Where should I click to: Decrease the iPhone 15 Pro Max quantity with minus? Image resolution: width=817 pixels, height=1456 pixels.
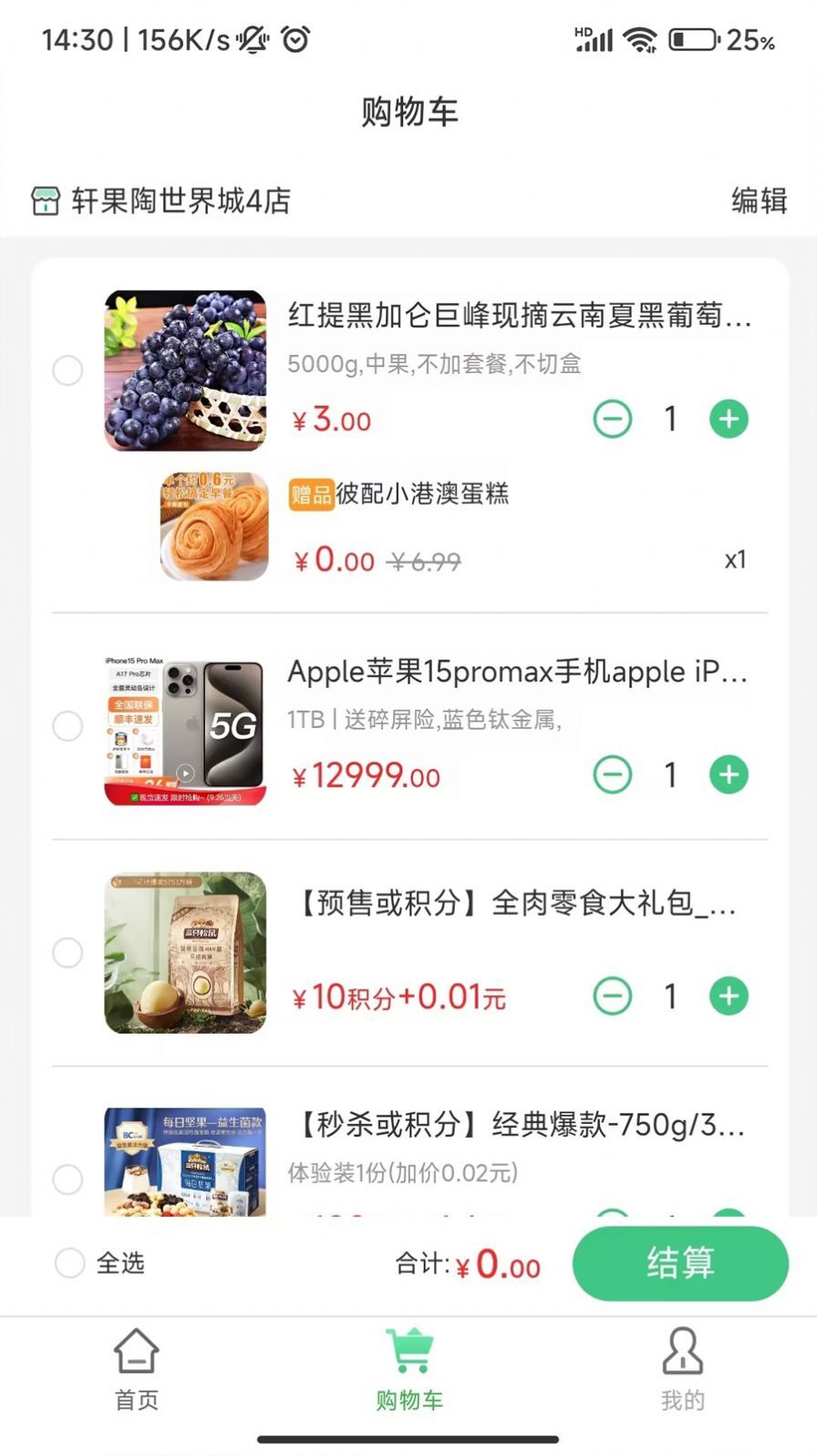point(613,775)
